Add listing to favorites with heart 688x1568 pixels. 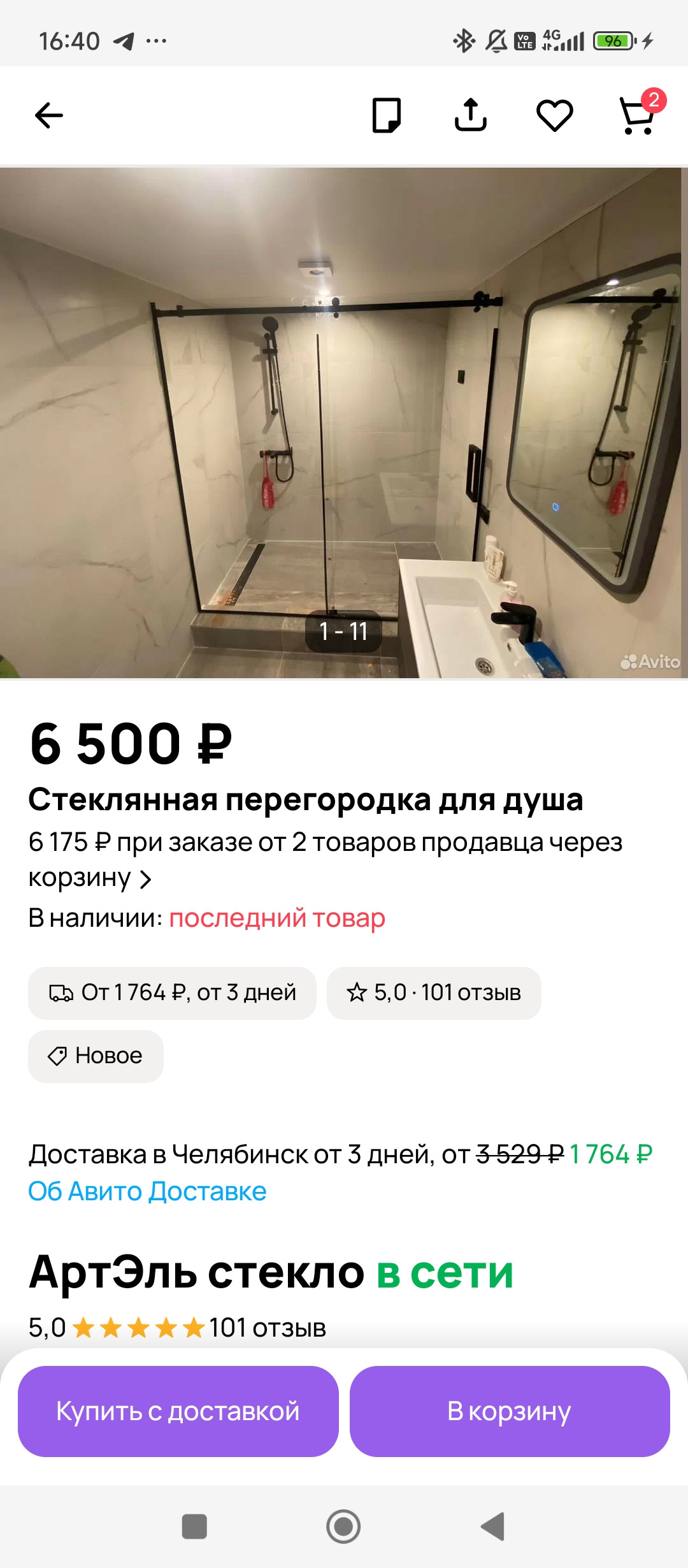pyautogui.click(x=554, y=115)
